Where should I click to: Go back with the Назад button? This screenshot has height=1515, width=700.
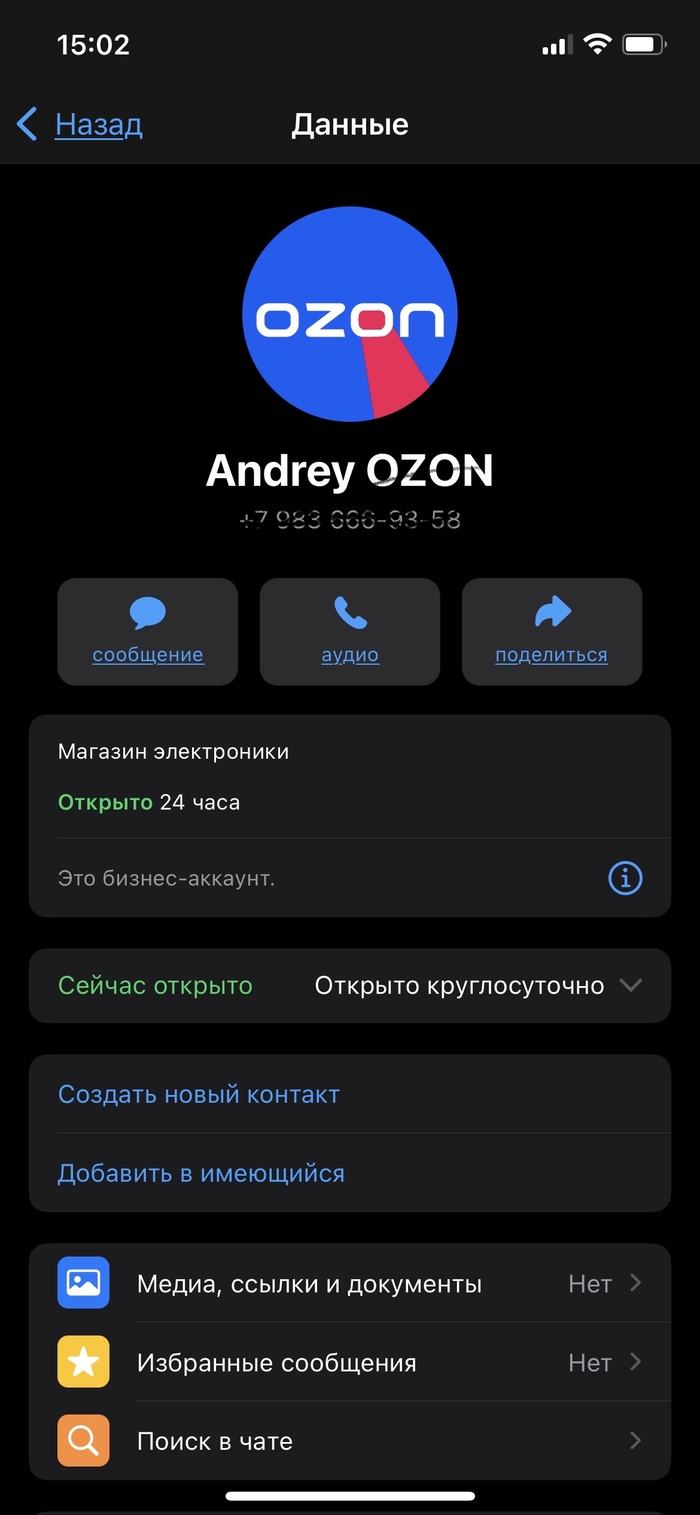click(x=81, y=125)
